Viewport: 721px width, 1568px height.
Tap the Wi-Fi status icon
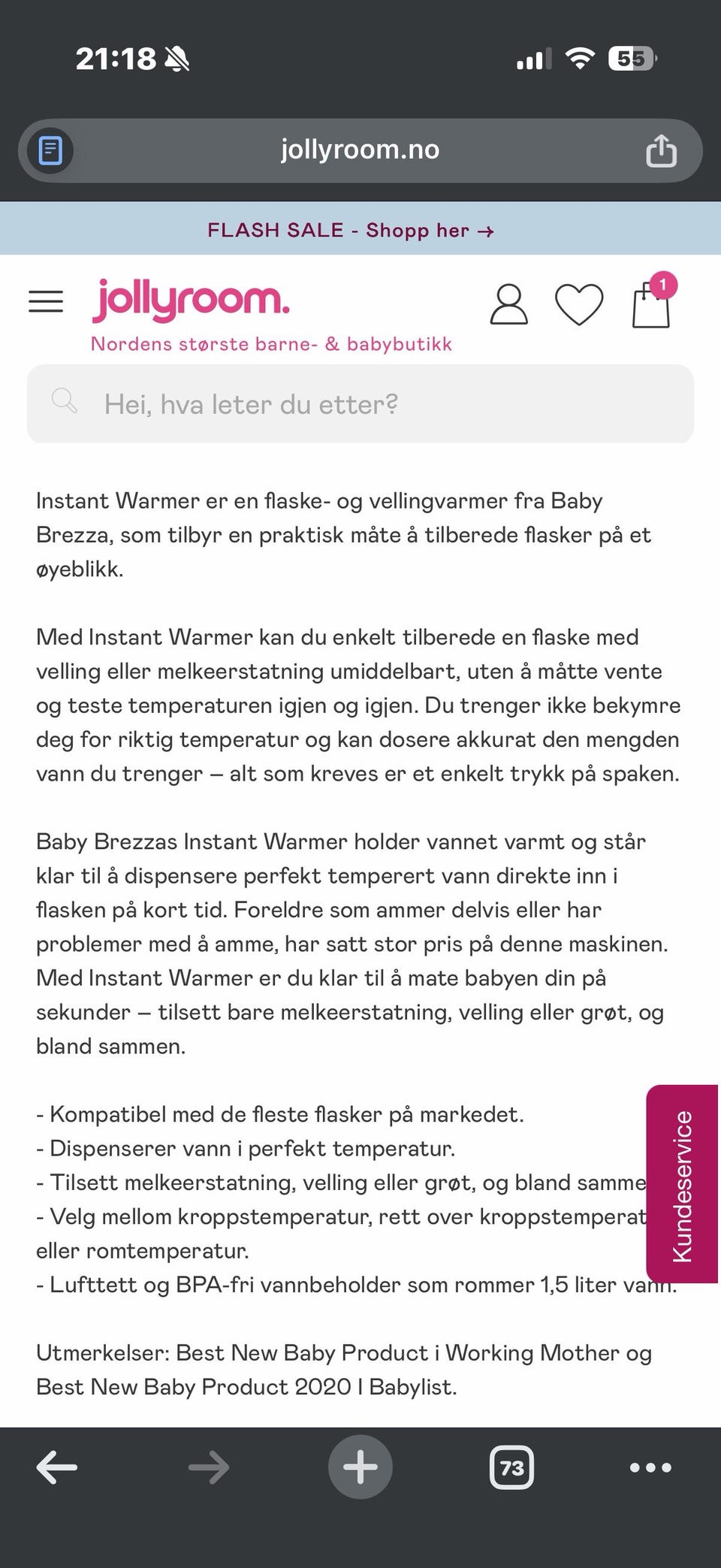point(579,57)
